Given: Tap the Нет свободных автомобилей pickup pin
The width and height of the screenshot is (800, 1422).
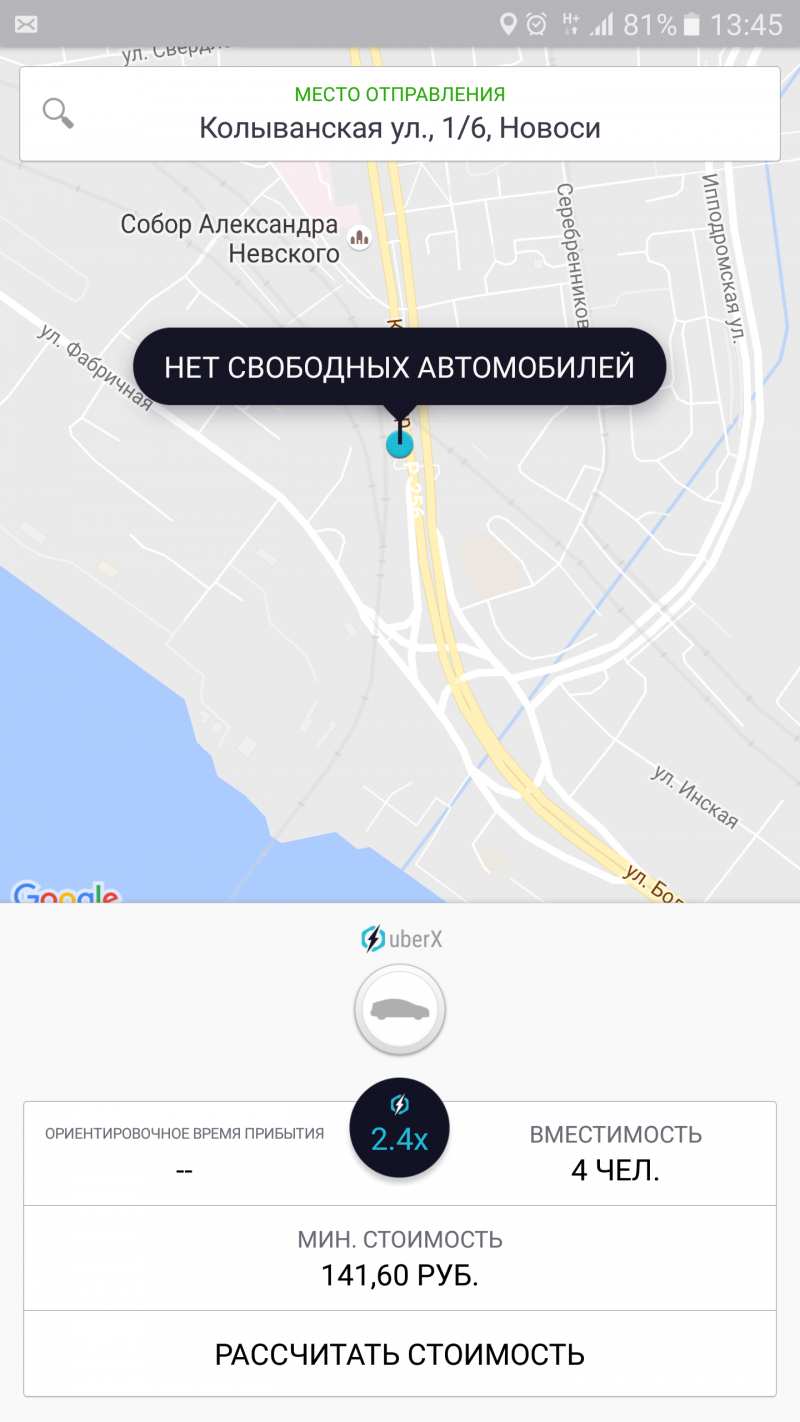Looking at the screenshot, I should pos(400,366).
